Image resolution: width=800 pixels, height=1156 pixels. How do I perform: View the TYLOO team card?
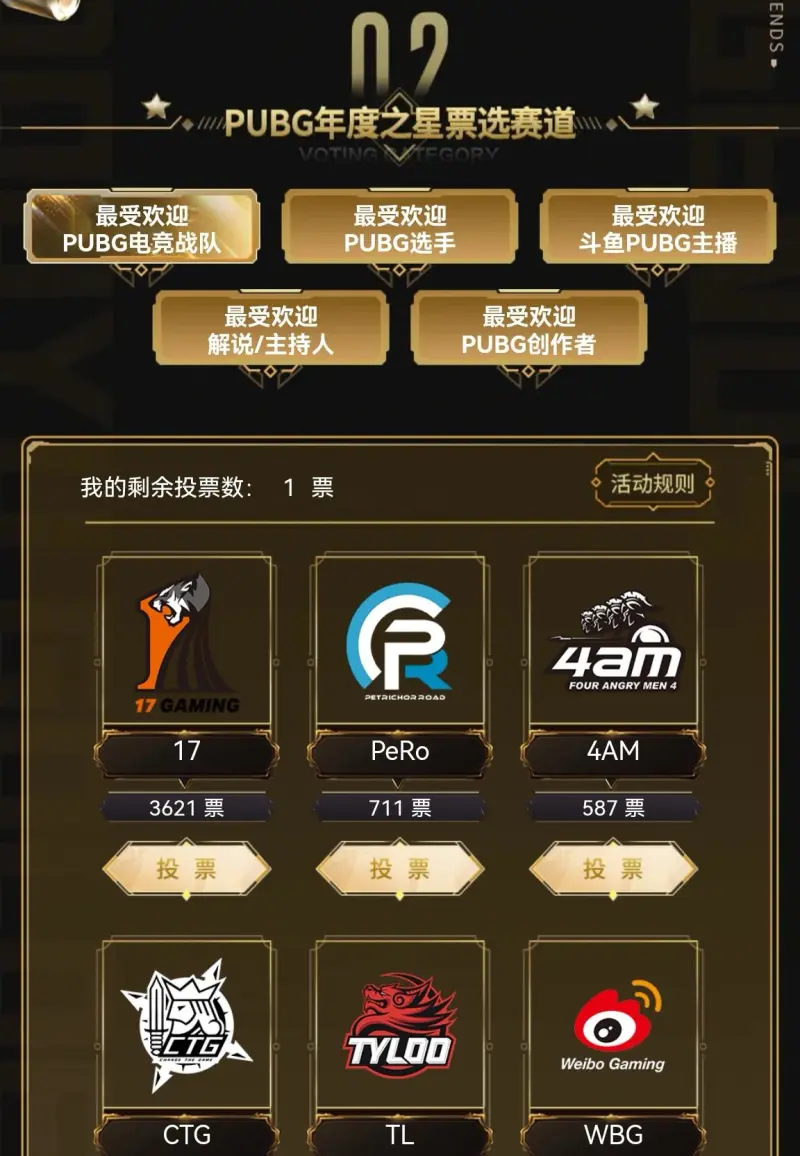coord(400,1025)
